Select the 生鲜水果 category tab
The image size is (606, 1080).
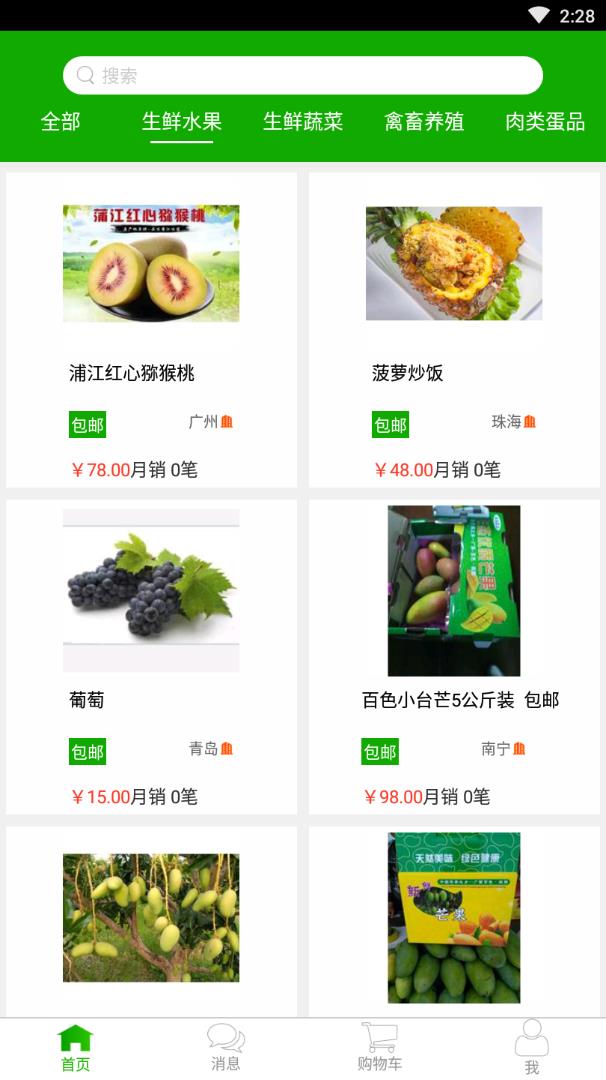181,122
